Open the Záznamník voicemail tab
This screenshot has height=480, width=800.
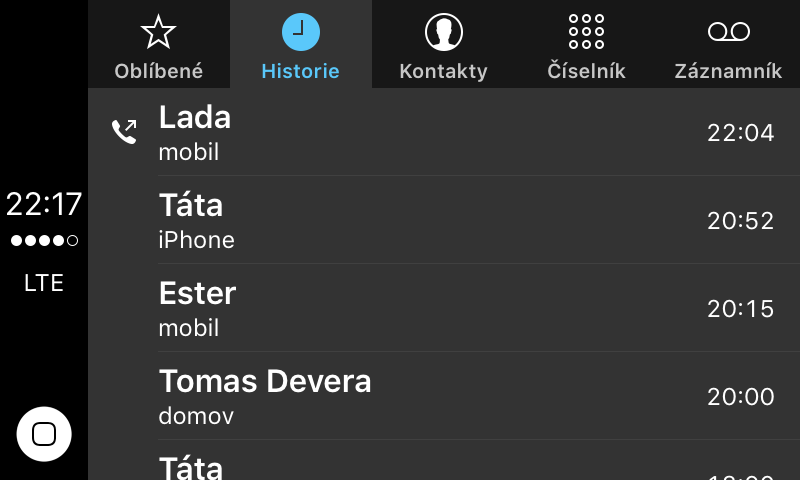pyautogui.click(x=728, y=45)
